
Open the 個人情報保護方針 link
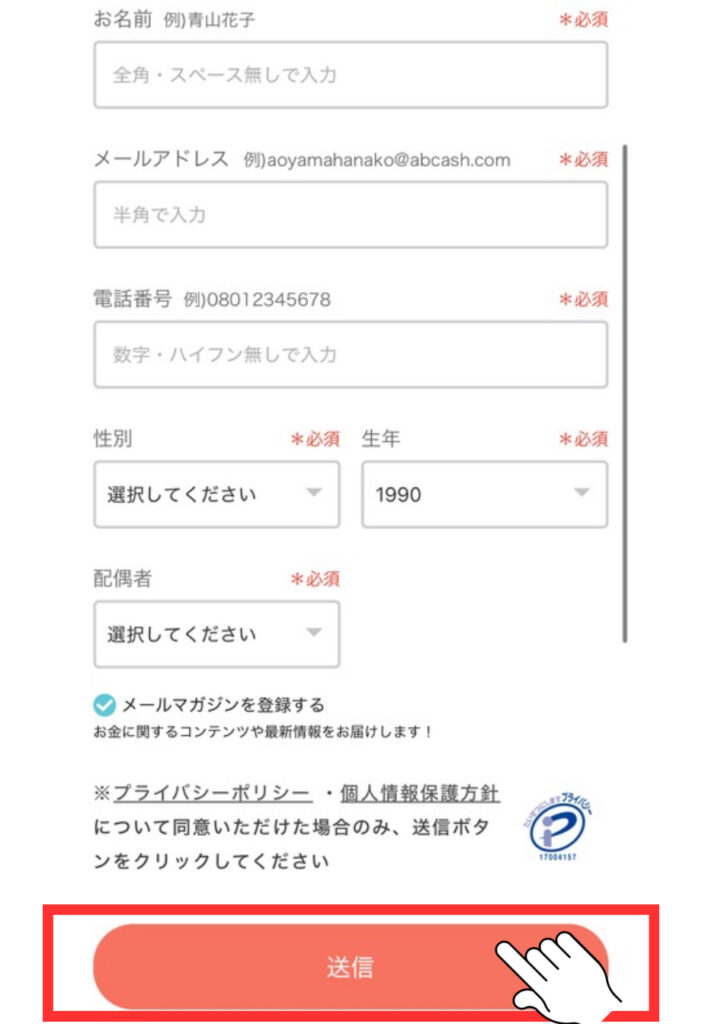pyautogui.click(x=420, y=793)
